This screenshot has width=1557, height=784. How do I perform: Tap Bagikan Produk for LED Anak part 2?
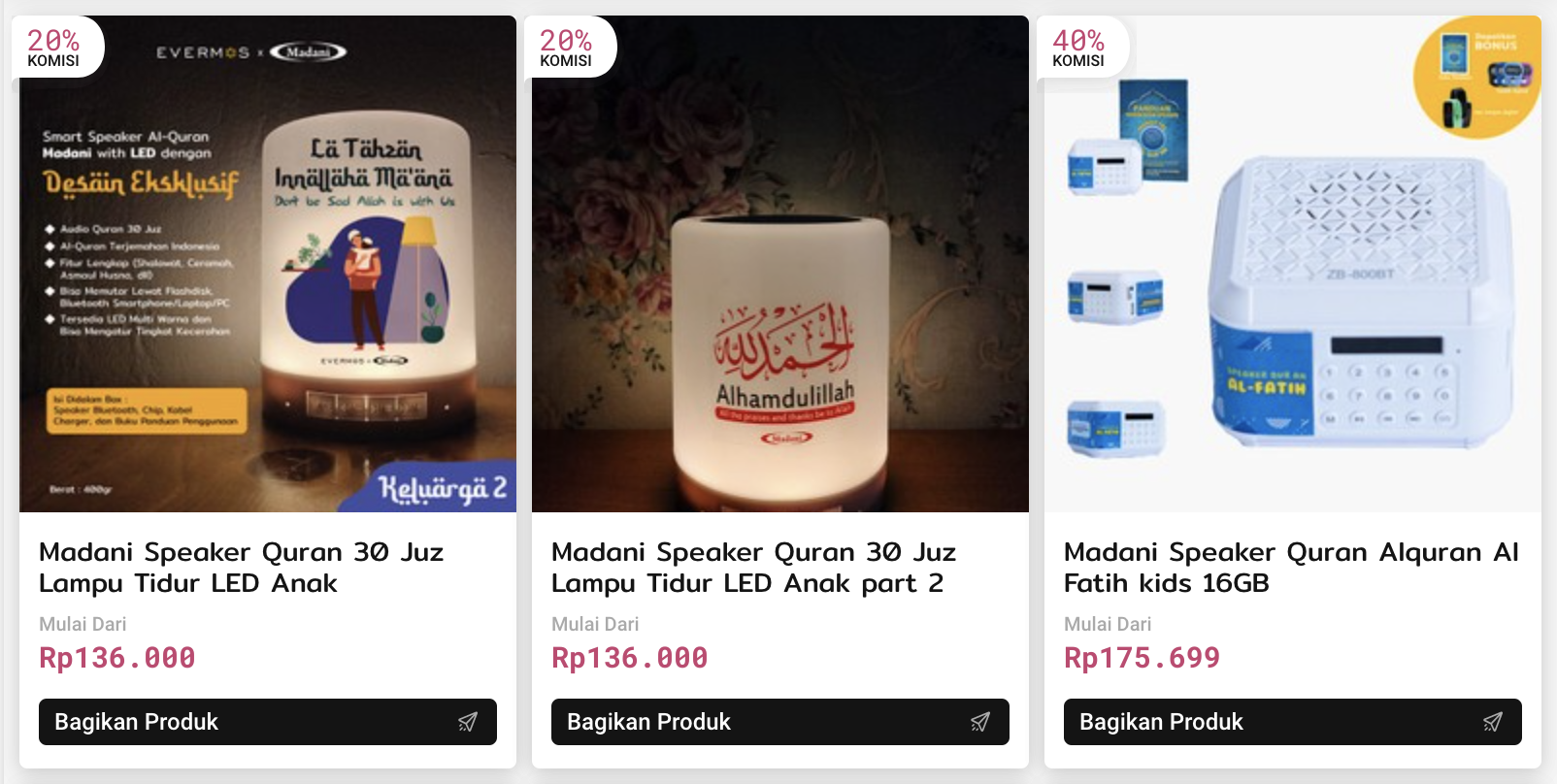coord(780,722)
